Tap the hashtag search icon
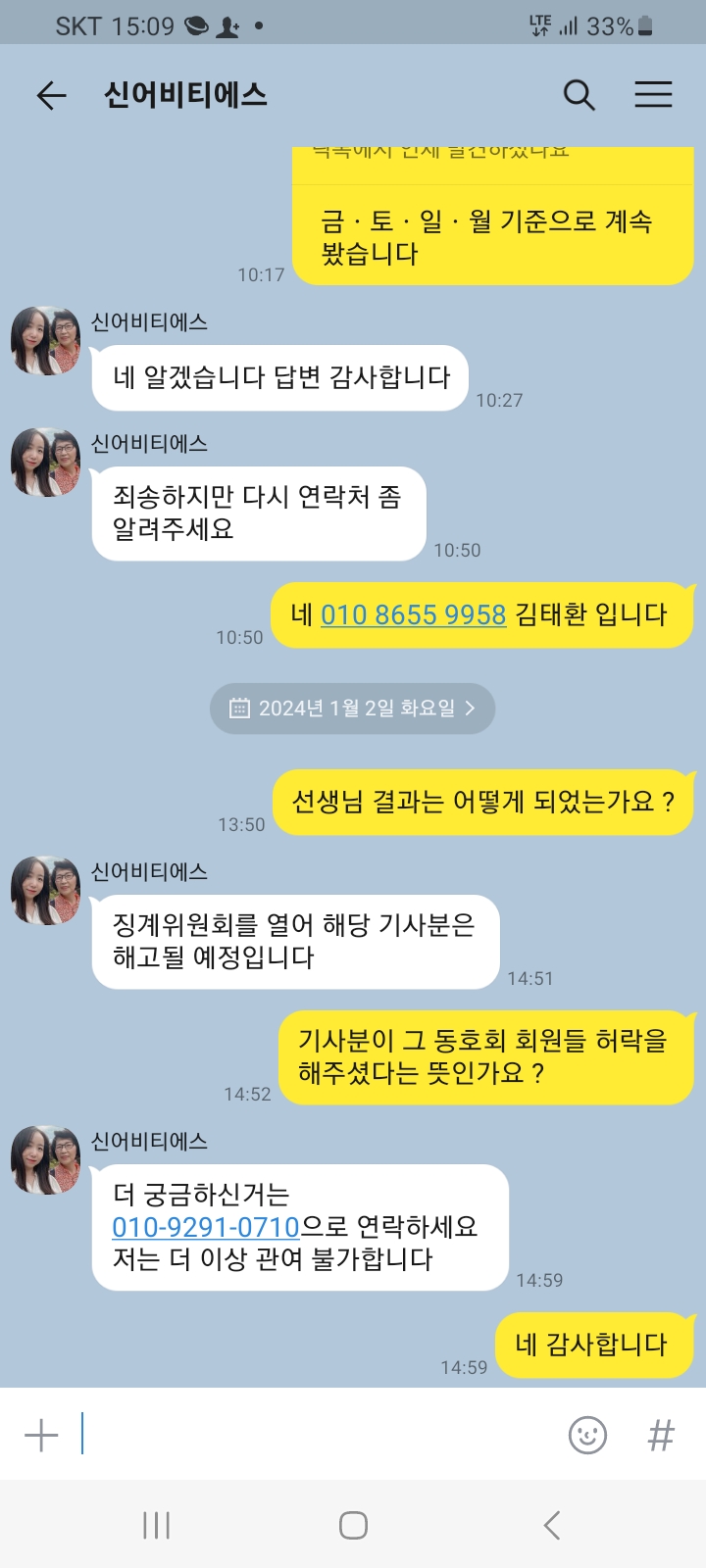The image size is (706, 1568). tap(661, 1436)
